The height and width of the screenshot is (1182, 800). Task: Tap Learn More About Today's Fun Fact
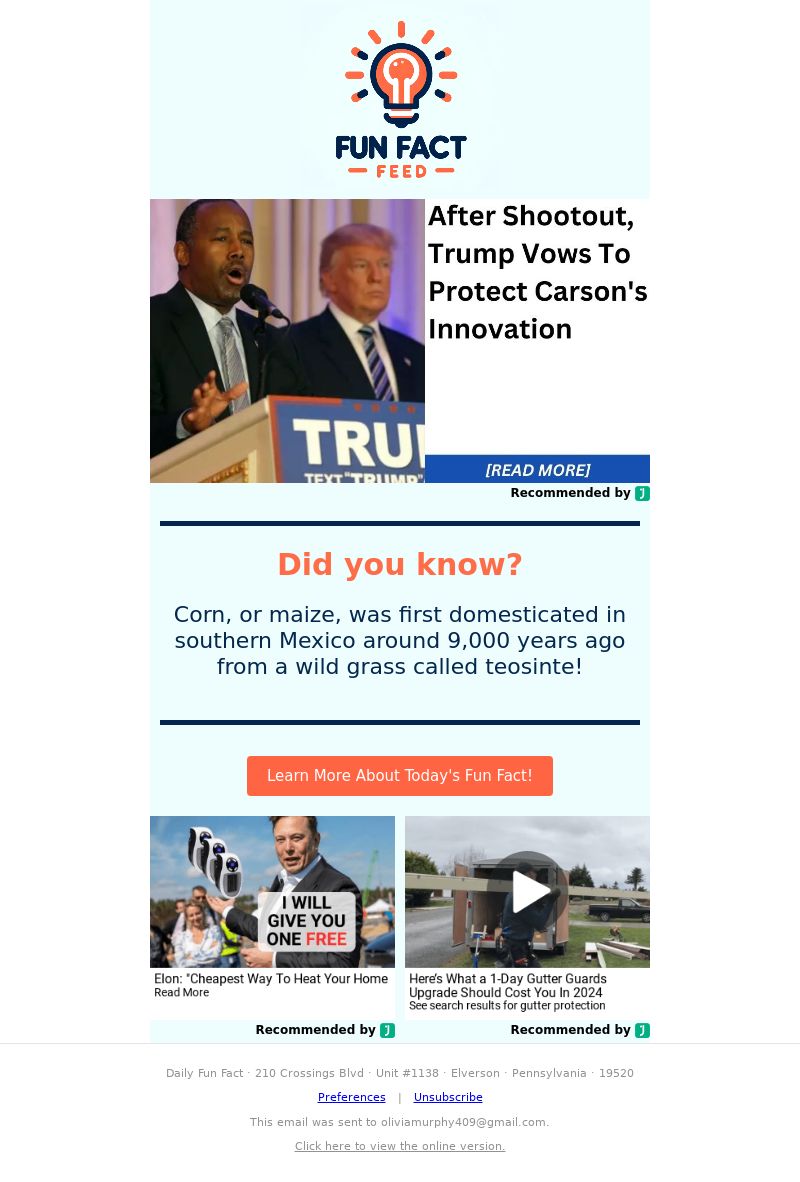point(399,776)
